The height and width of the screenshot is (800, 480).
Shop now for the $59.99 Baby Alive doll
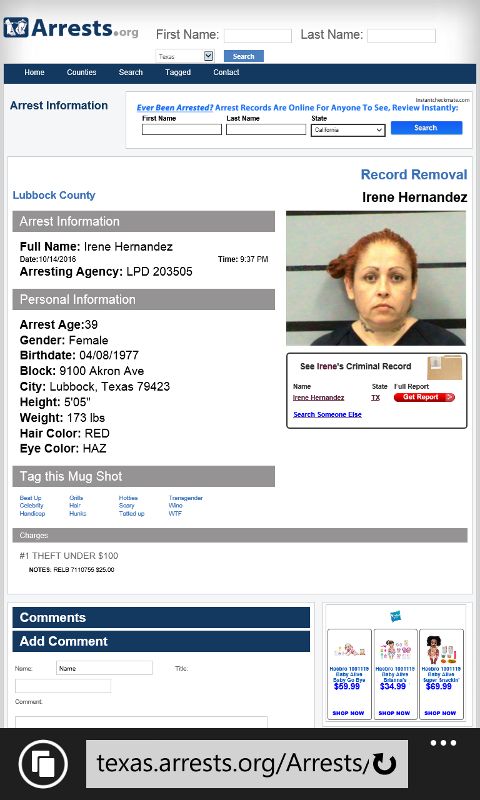(349, 713)
